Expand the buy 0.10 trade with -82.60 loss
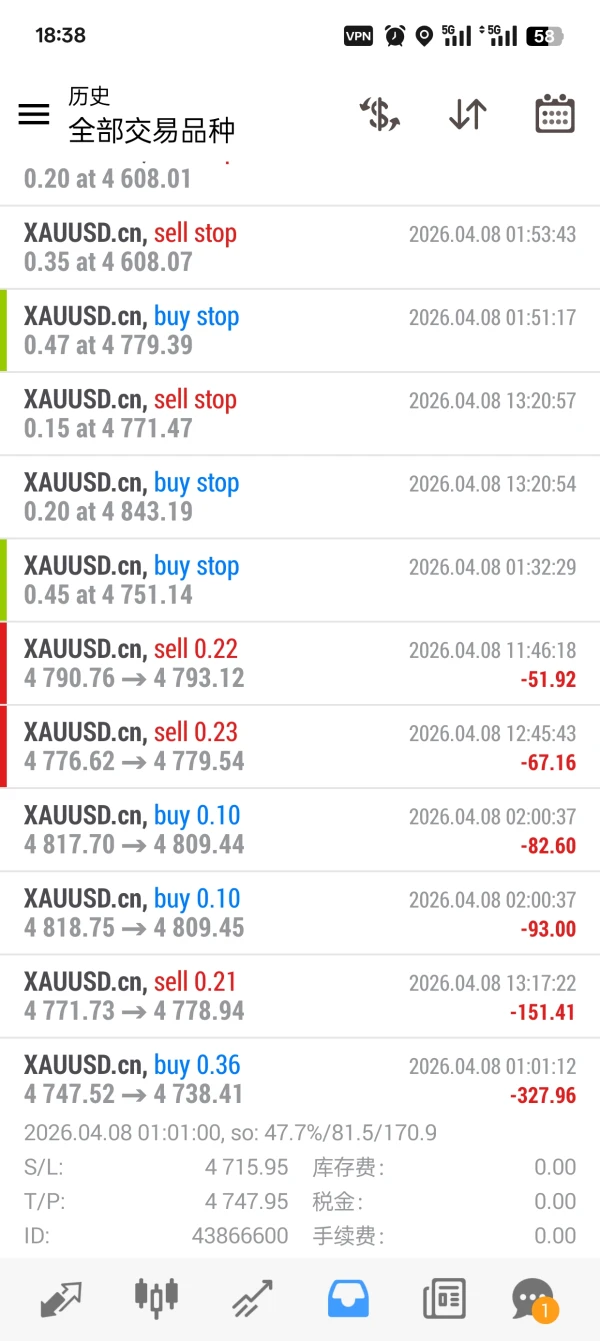Image resolution: width=600 pixels, height=1341 pixels. [x=300, y=829]
